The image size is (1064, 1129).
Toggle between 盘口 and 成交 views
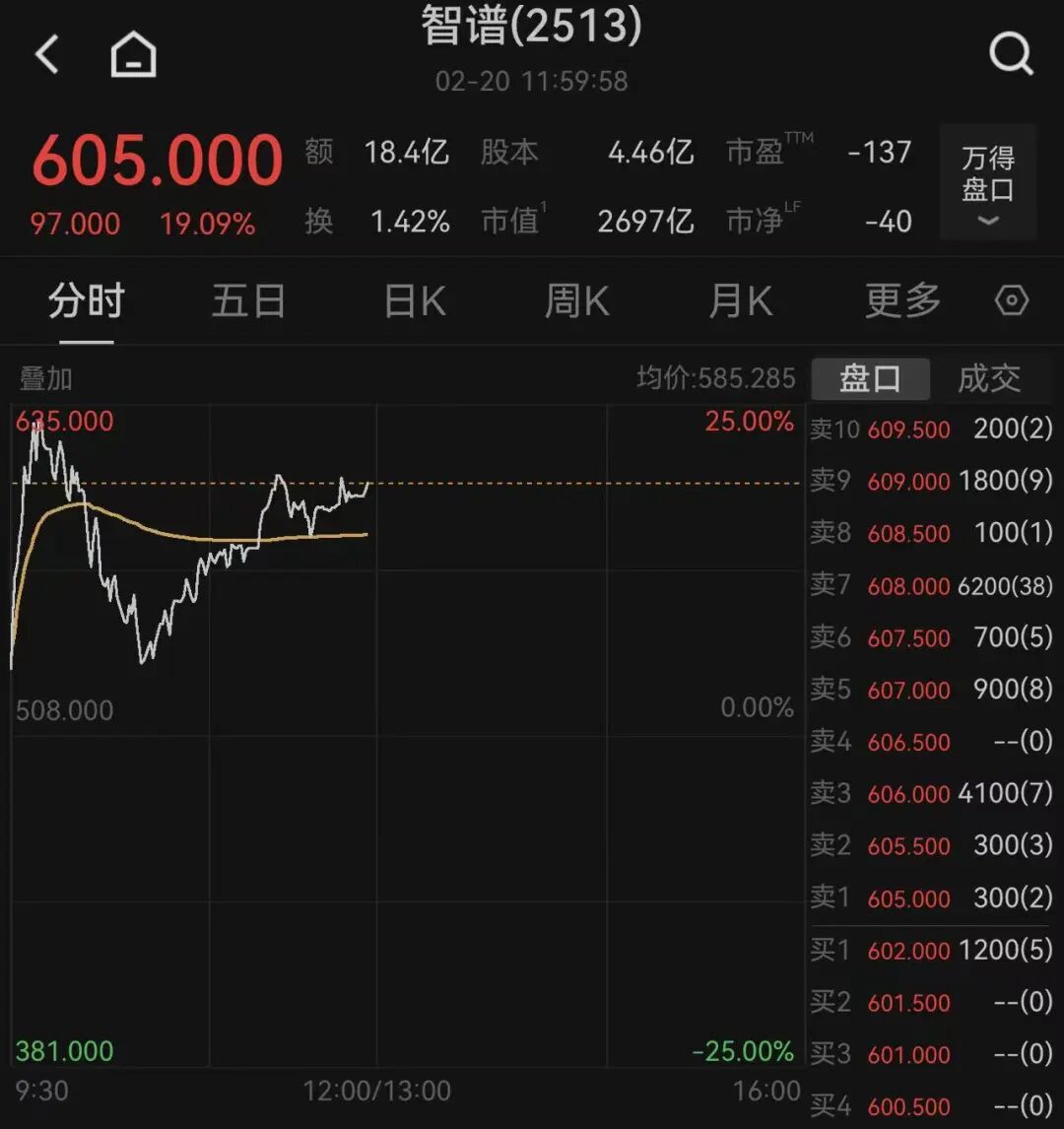coord(991,378)
